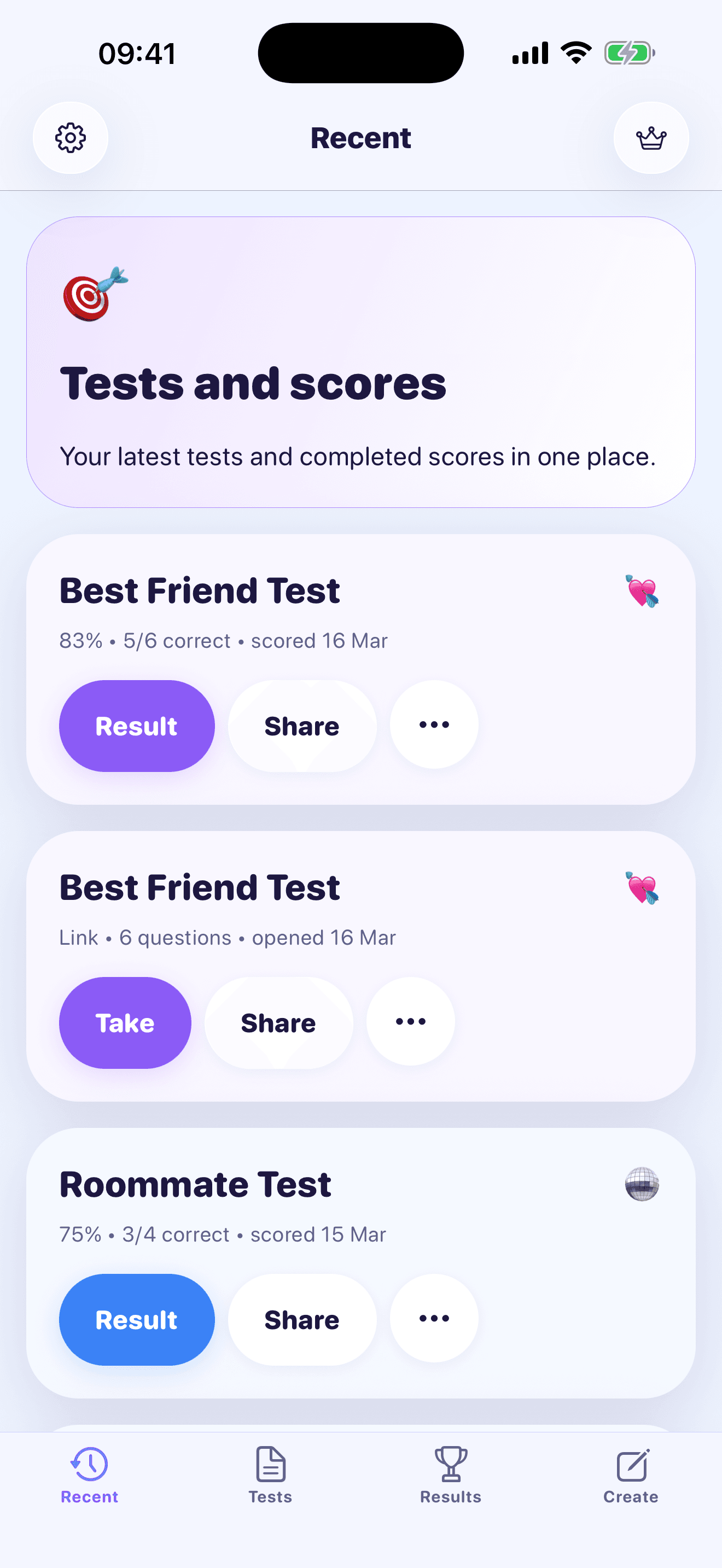The width and height of the screenshot is (722, 1568).
Task: Open the settings gear icon
Action: tap(70, 138)
